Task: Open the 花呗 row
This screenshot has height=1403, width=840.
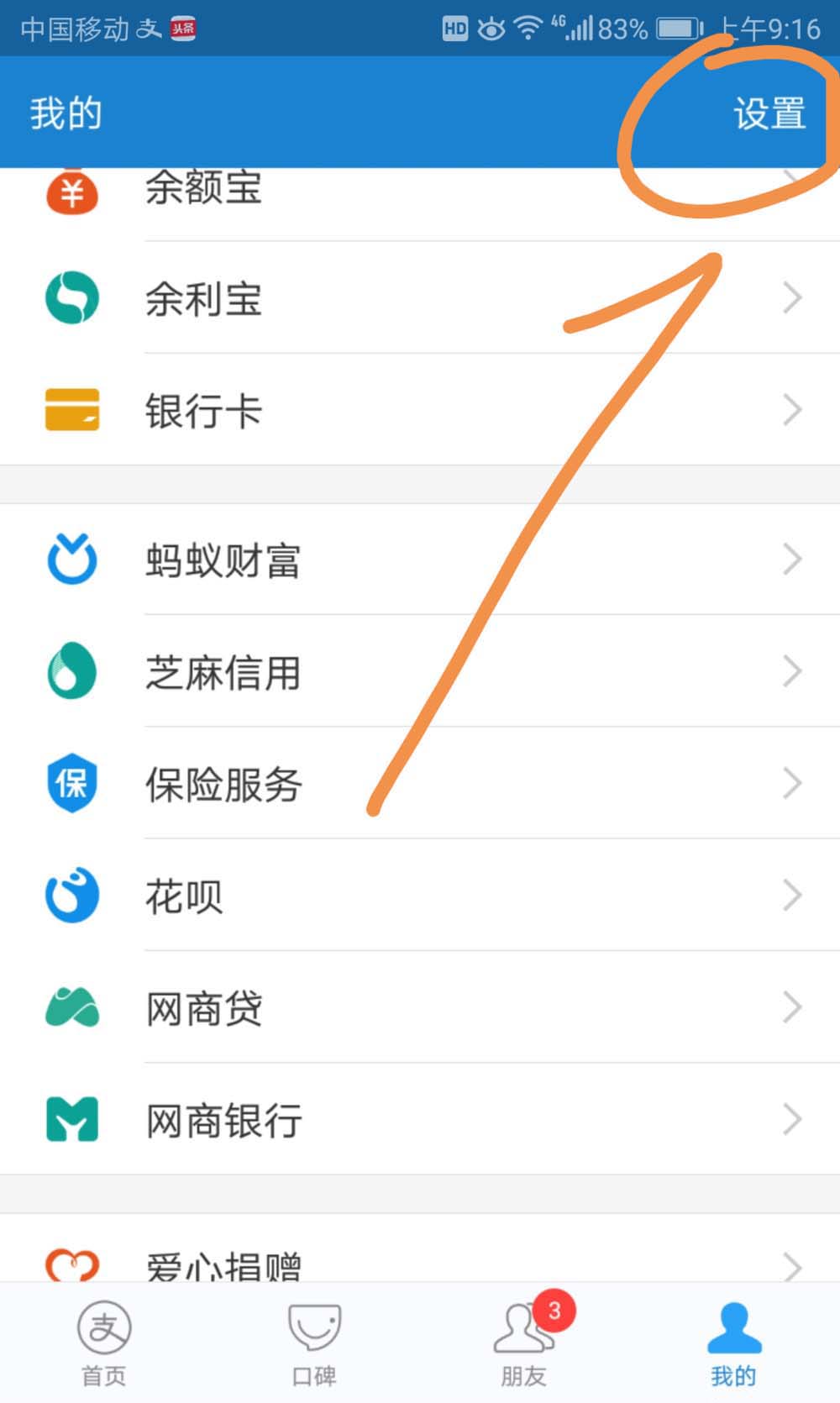Action: tap(420, 896)
